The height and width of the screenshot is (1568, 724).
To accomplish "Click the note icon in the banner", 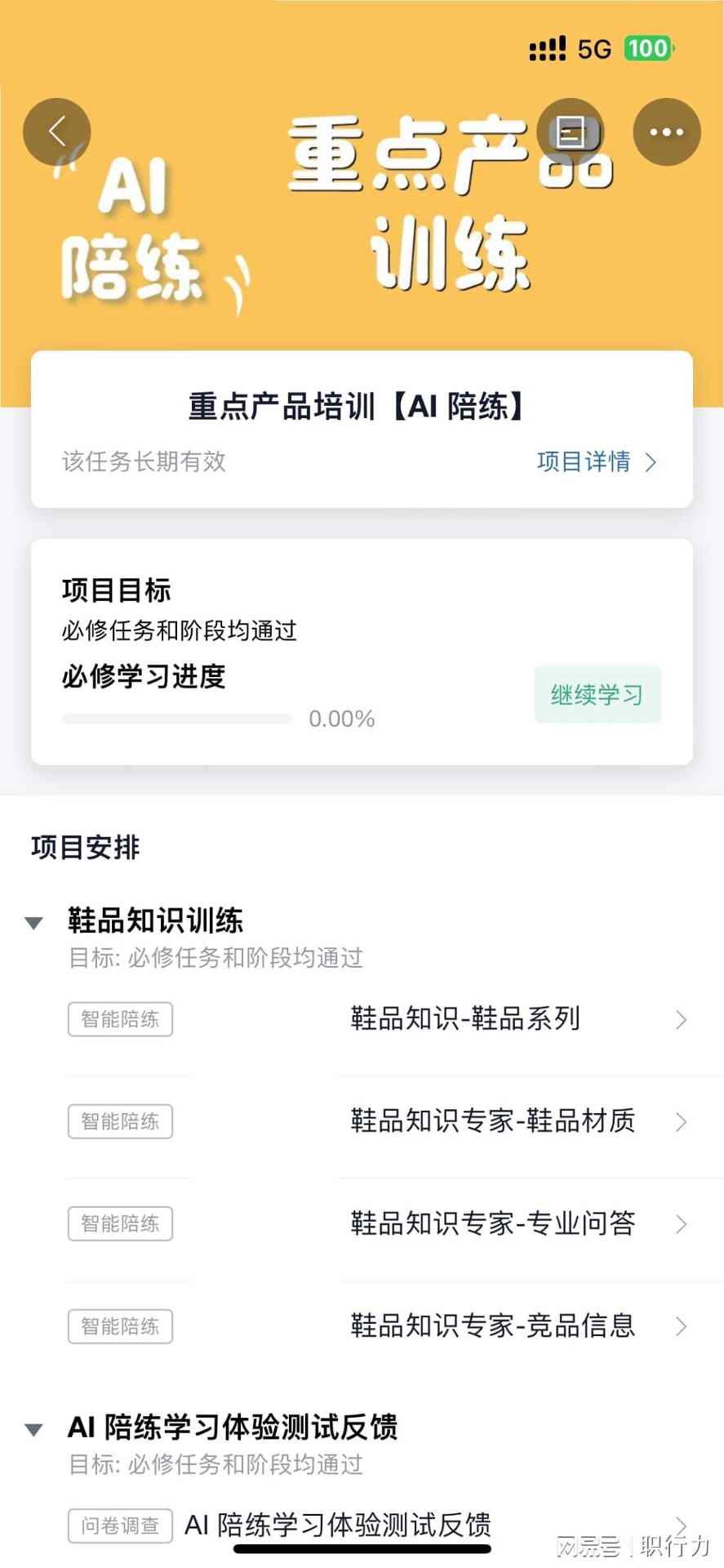I will (571, 131).
